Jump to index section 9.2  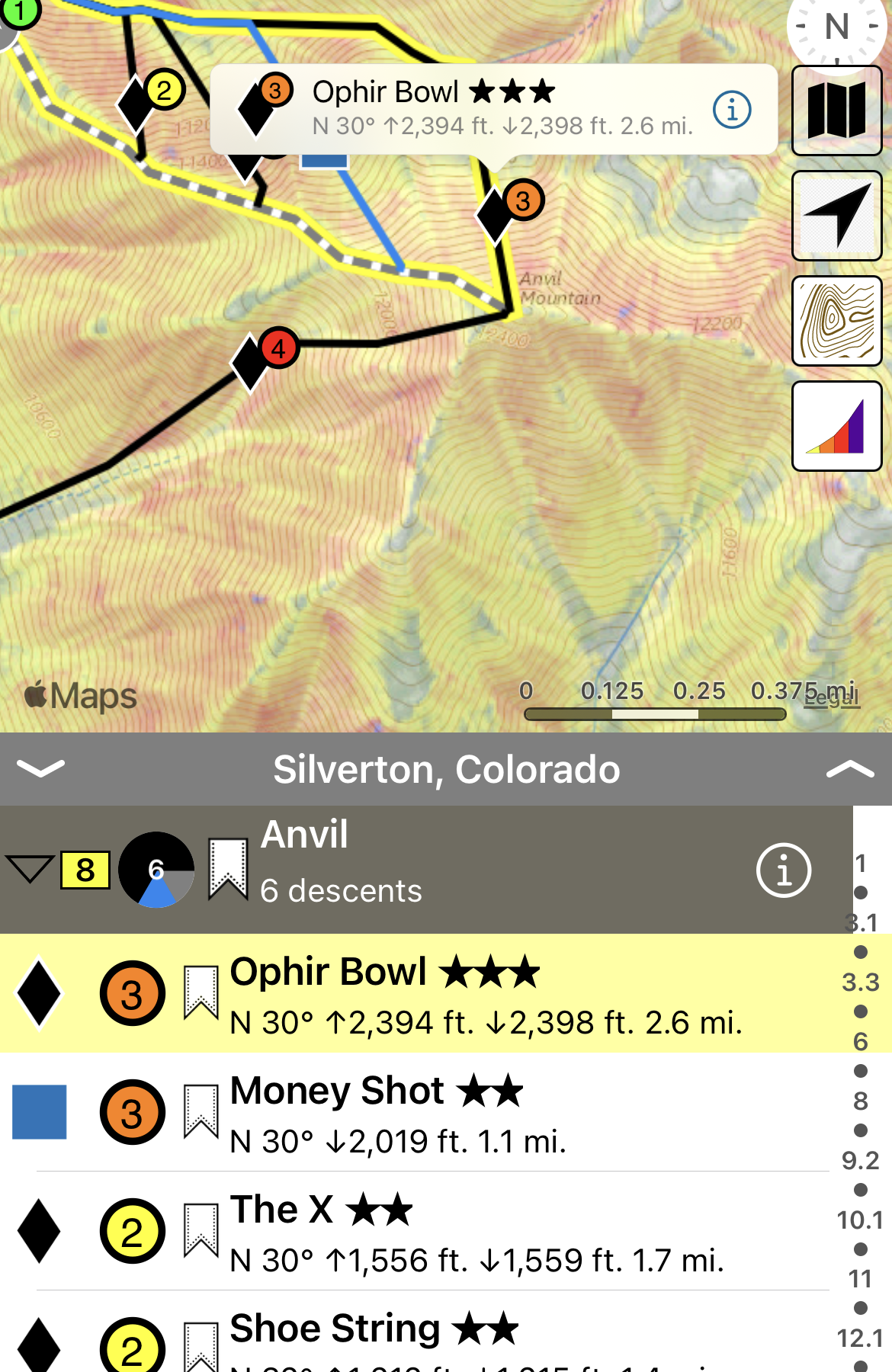[860, 1160]
